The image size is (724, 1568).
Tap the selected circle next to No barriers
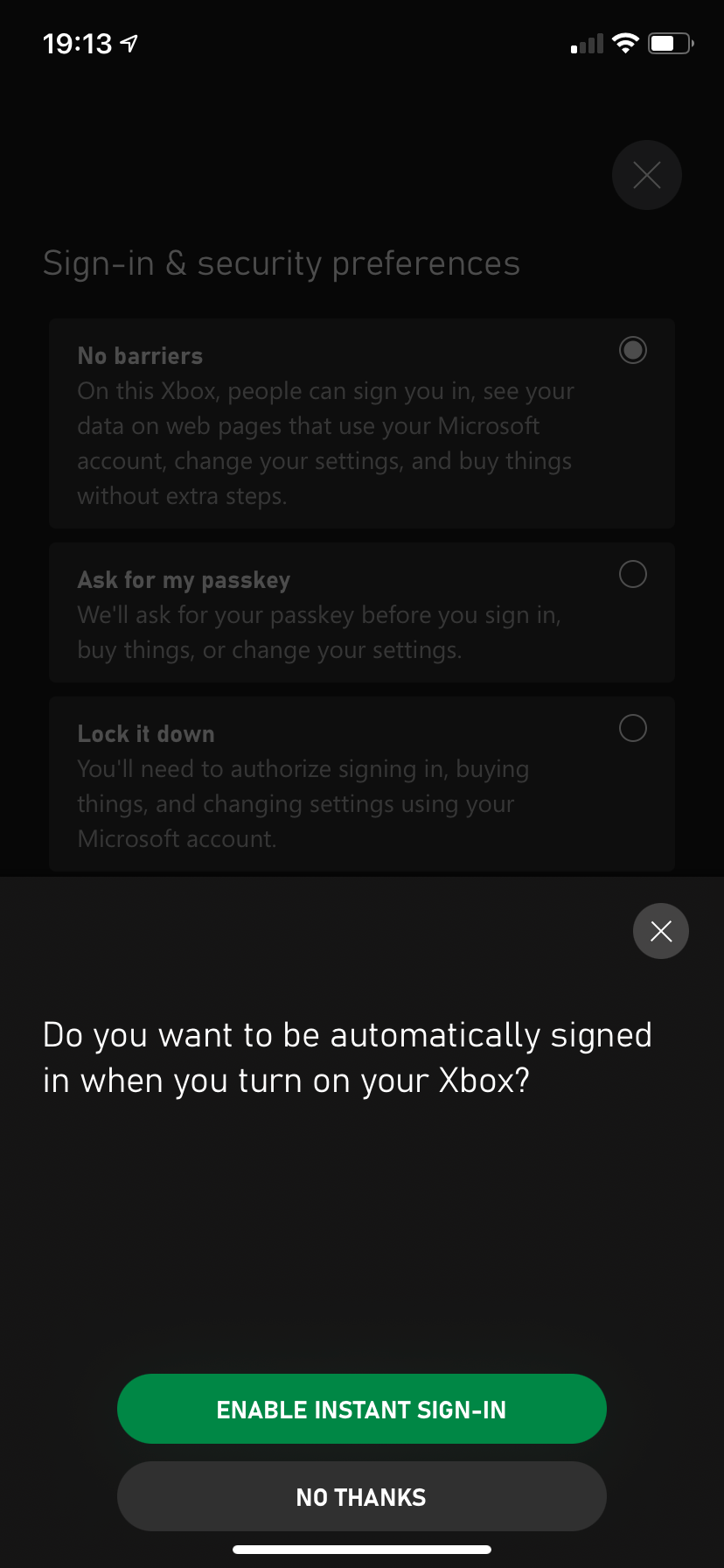click(x=632, y=349)
